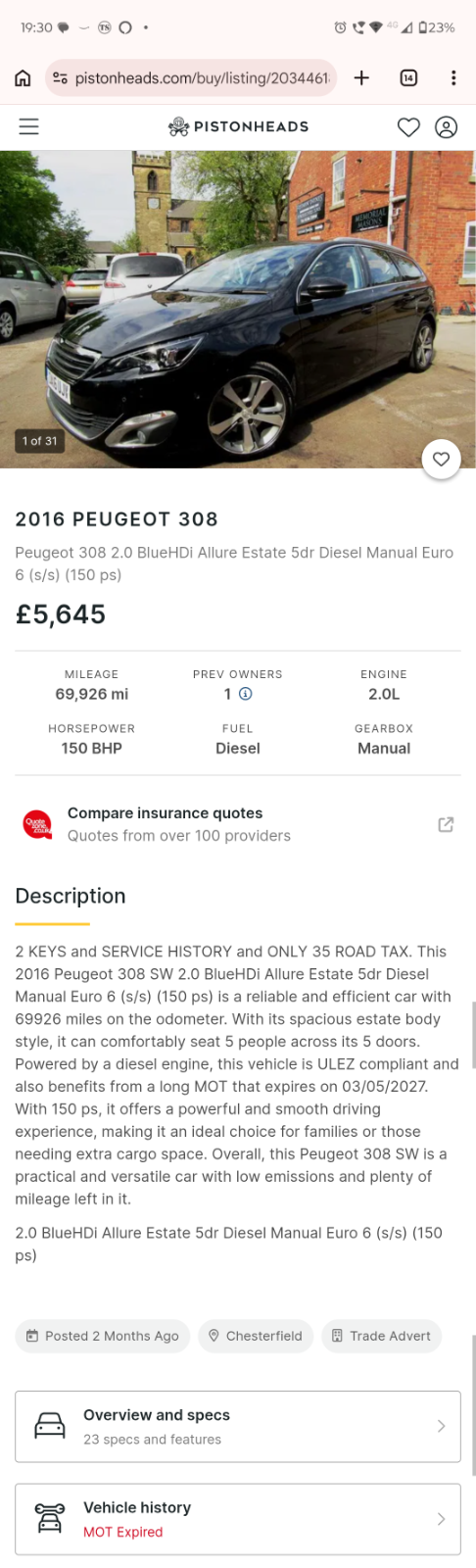Go to browser home page
476x1568 pixels.
click(x=23, y=78)
